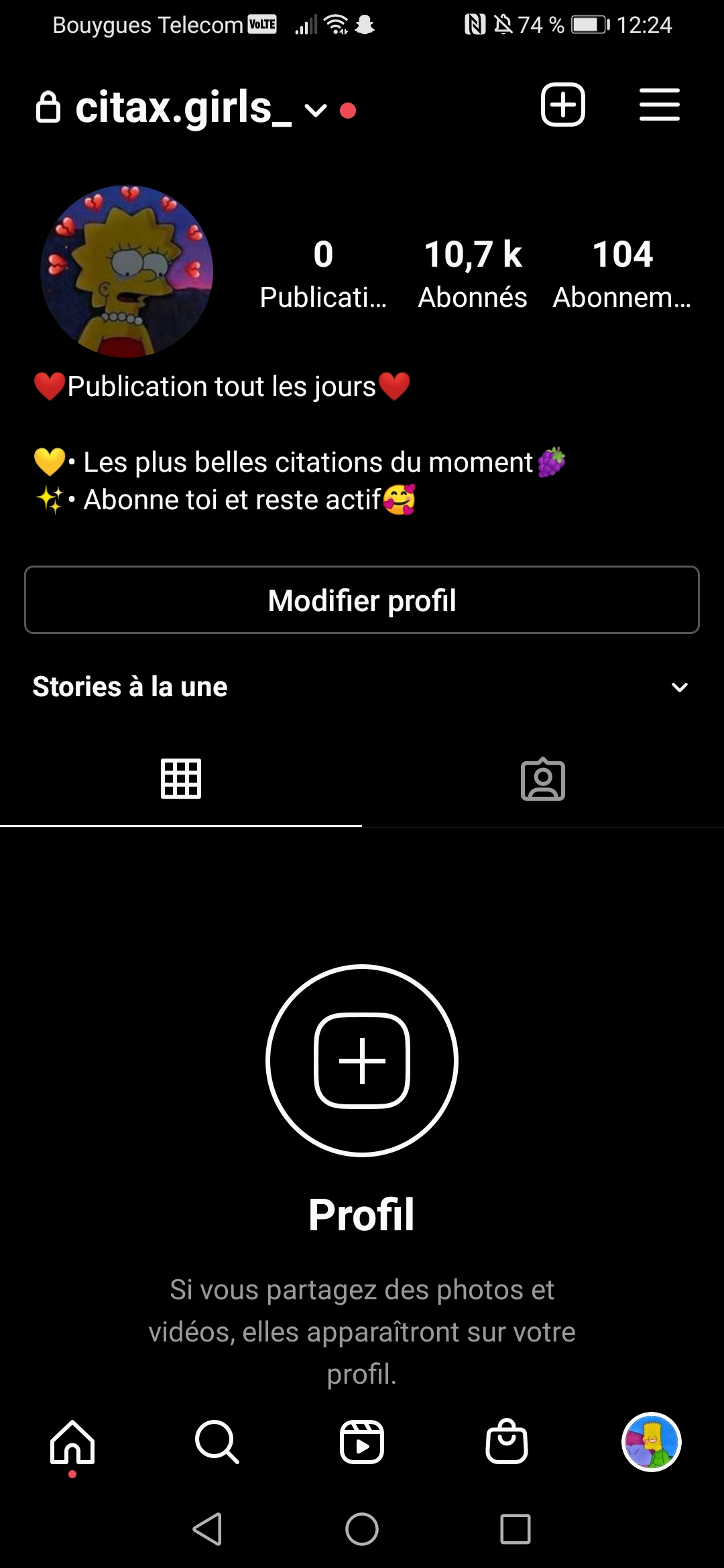The width and height of the screenshot is (724, 1568).
Task: View the 10,7 k Abonnés list
Action: (473, 273)
